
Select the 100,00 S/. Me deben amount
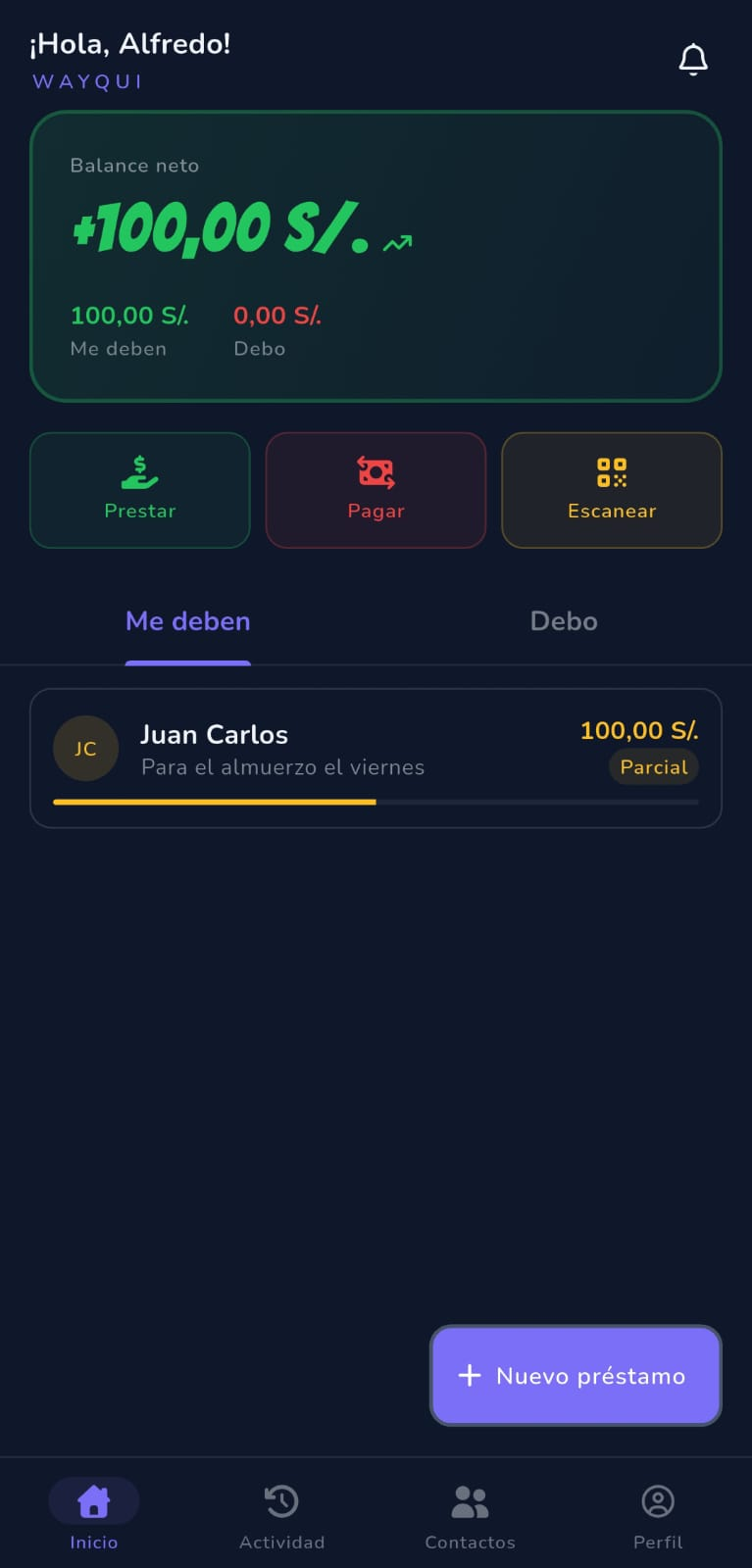pos(129,316)
